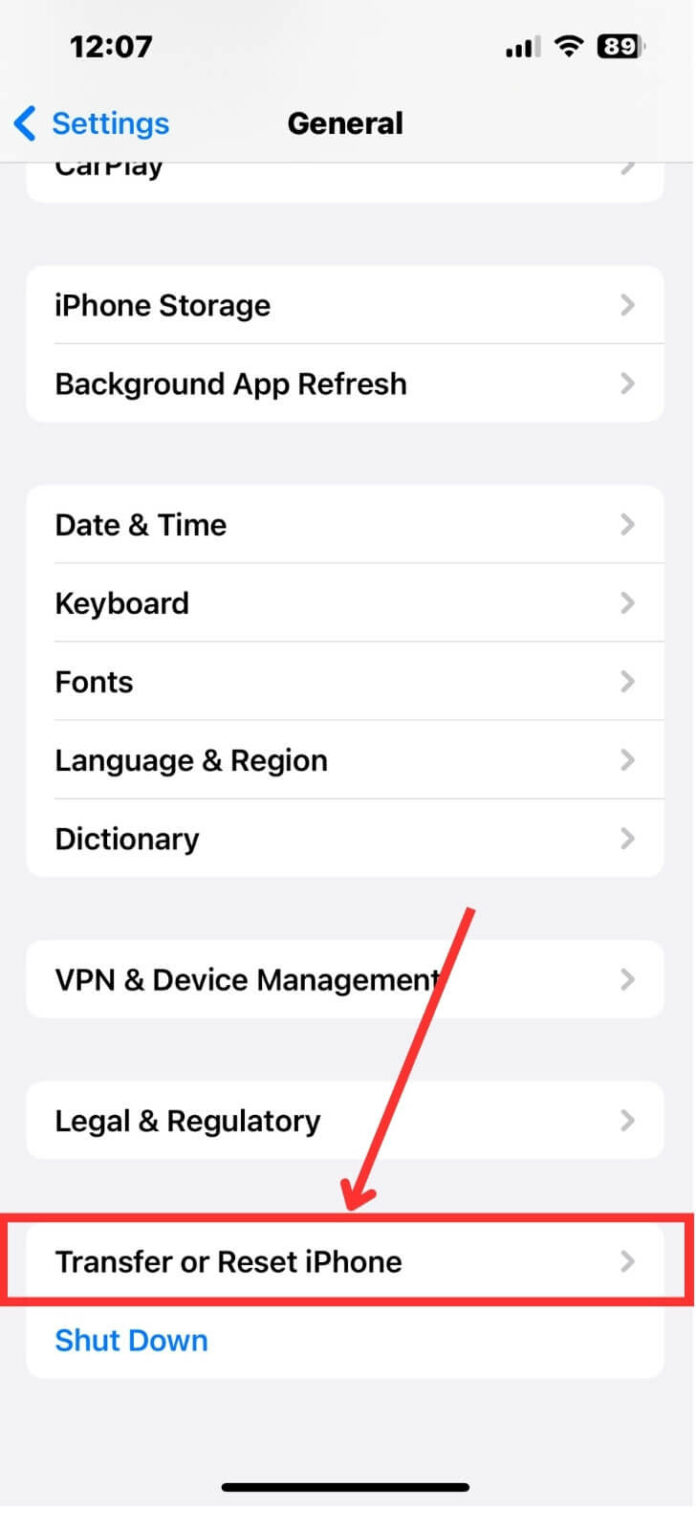Open Date & Time settings
The height and width of the screenshot is (1530, 696).
(344, 525)
